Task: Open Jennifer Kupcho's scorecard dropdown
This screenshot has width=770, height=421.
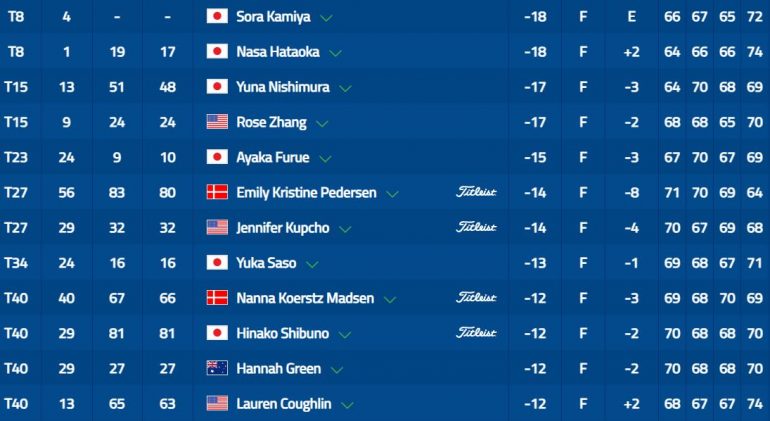Action: pos(345,229)
